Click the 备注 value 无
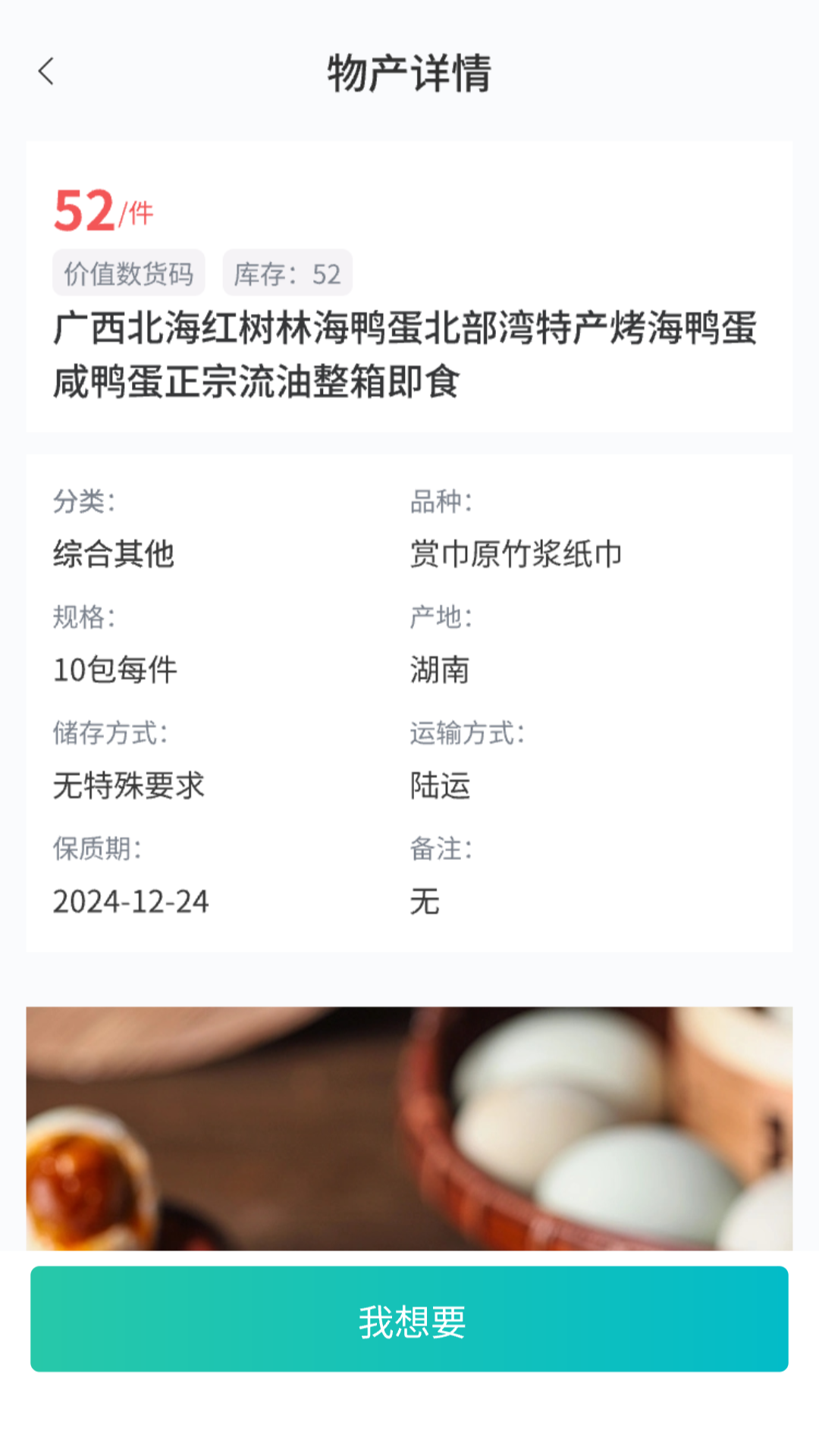Image resolution: width=819 pixels, height=1456 pixels. 426,902
